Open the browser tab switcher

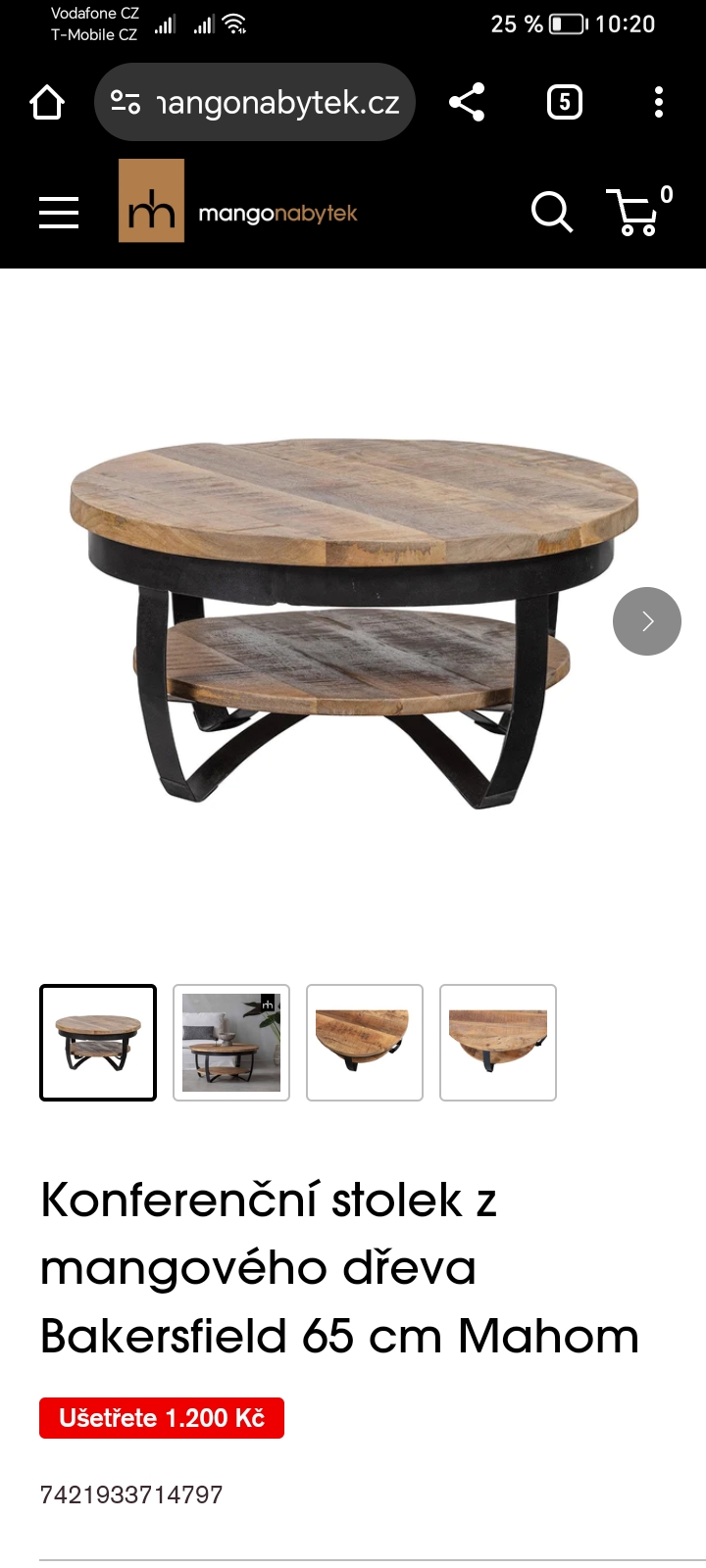point(564,102)
